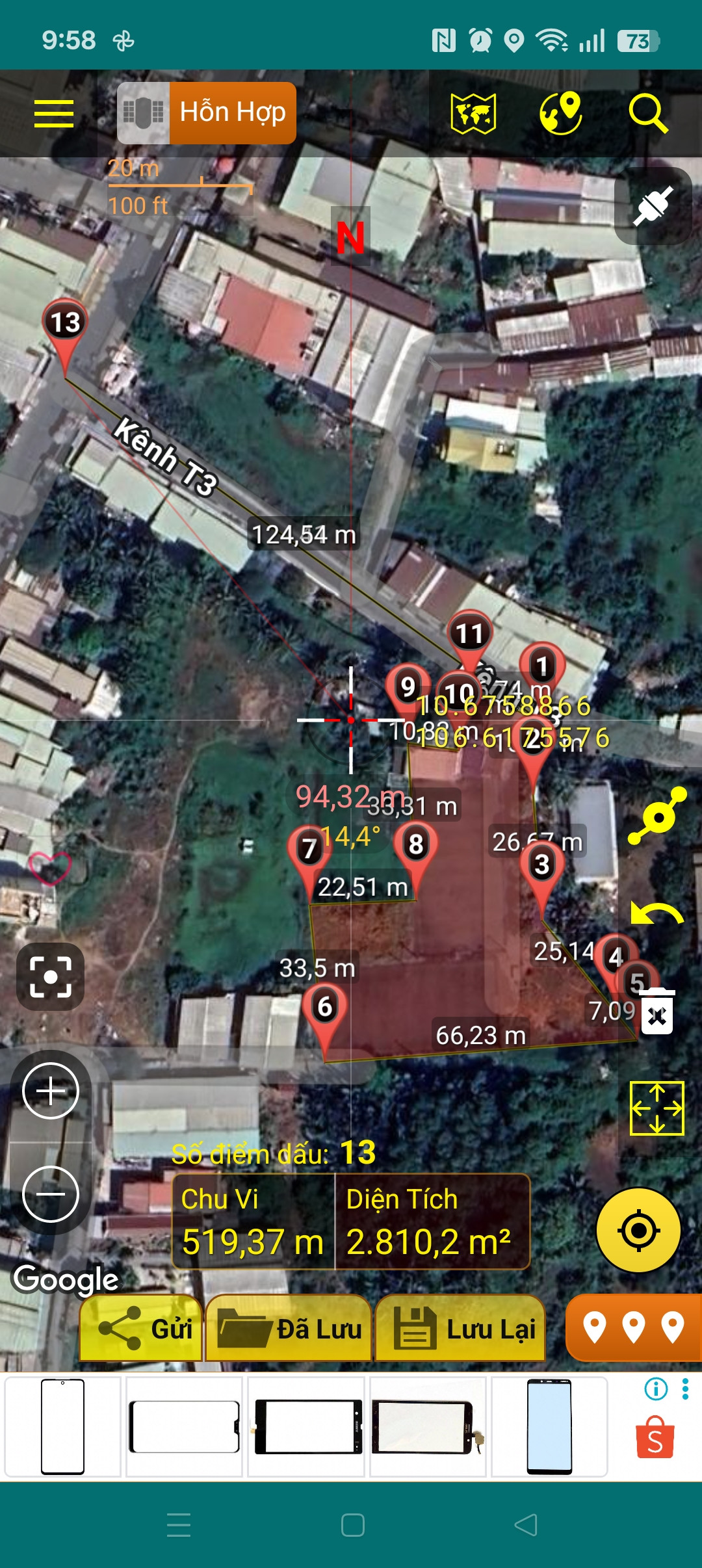The image size is (702, 1568).
Task: Search for a location
Action: click(647, 114)
